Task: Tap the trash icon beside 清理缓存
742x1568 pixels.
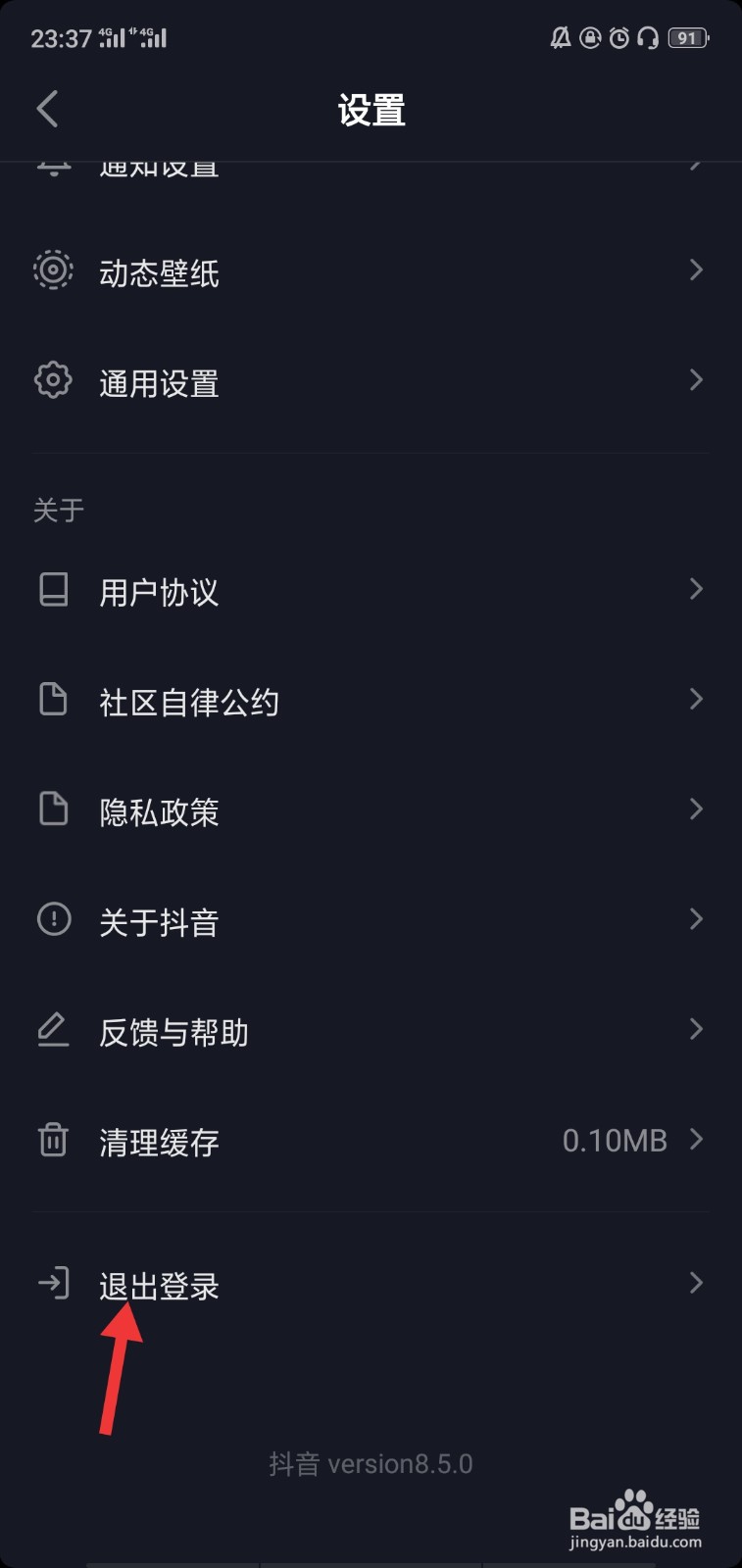Action: (x=53, y=1140)
